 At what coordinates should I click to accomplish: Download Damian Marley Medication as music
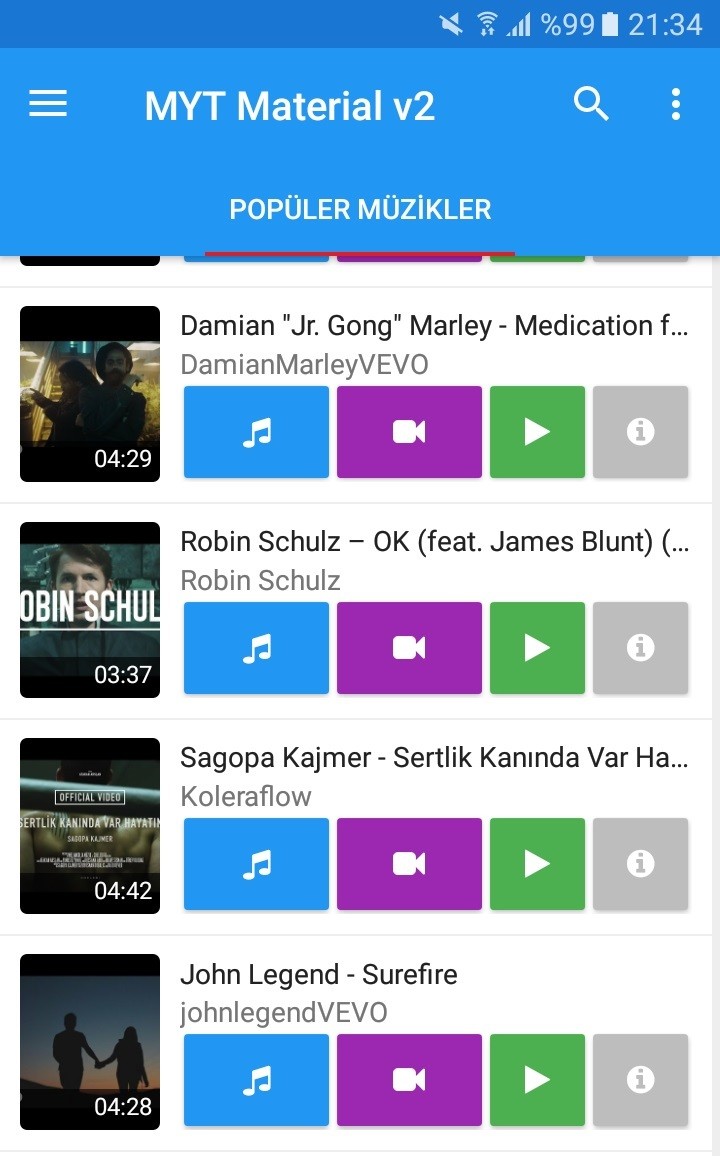click(x=256, y=432)
